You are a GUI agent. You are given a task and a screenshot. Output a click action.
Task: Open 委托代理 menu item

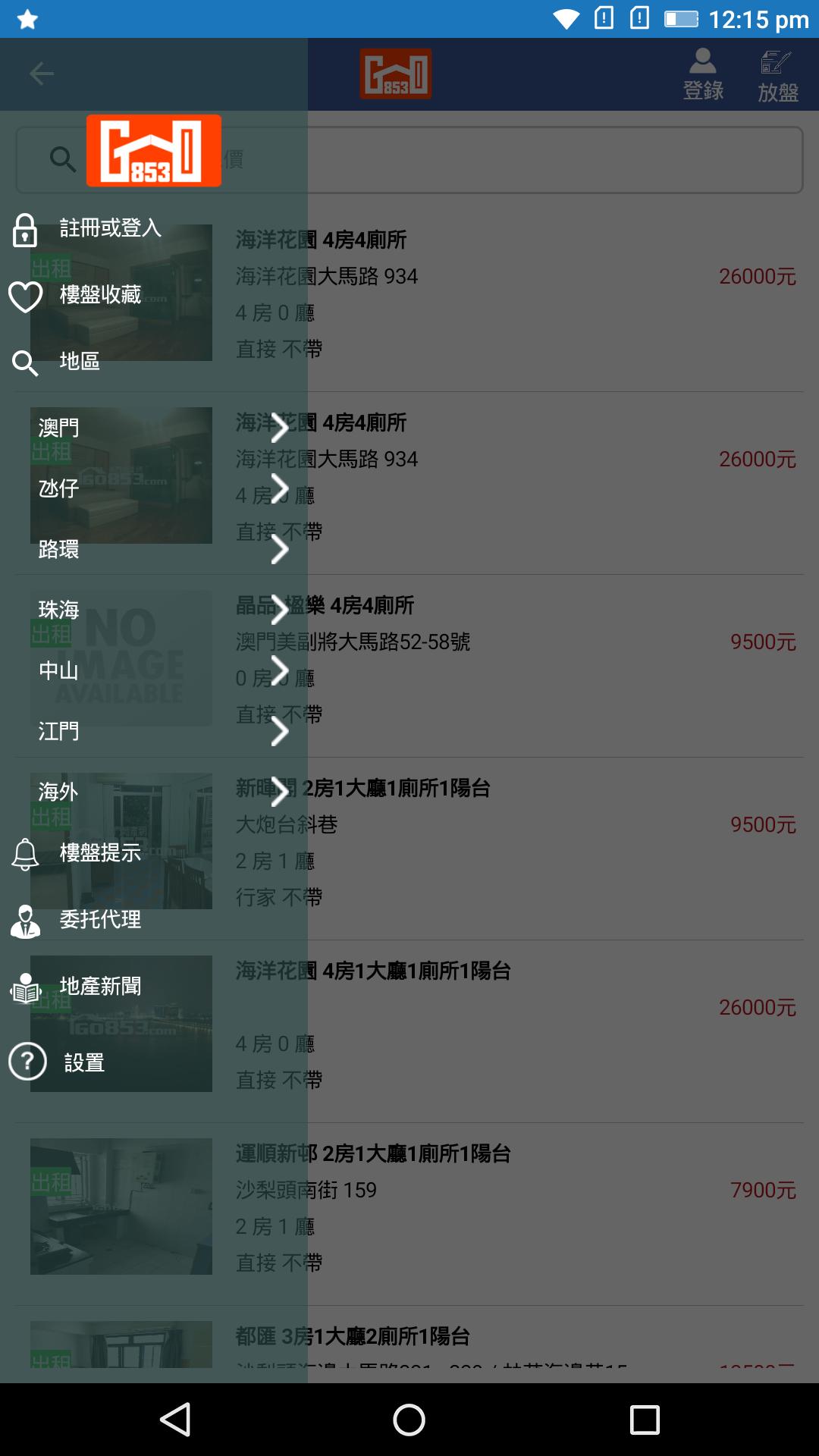100,920
